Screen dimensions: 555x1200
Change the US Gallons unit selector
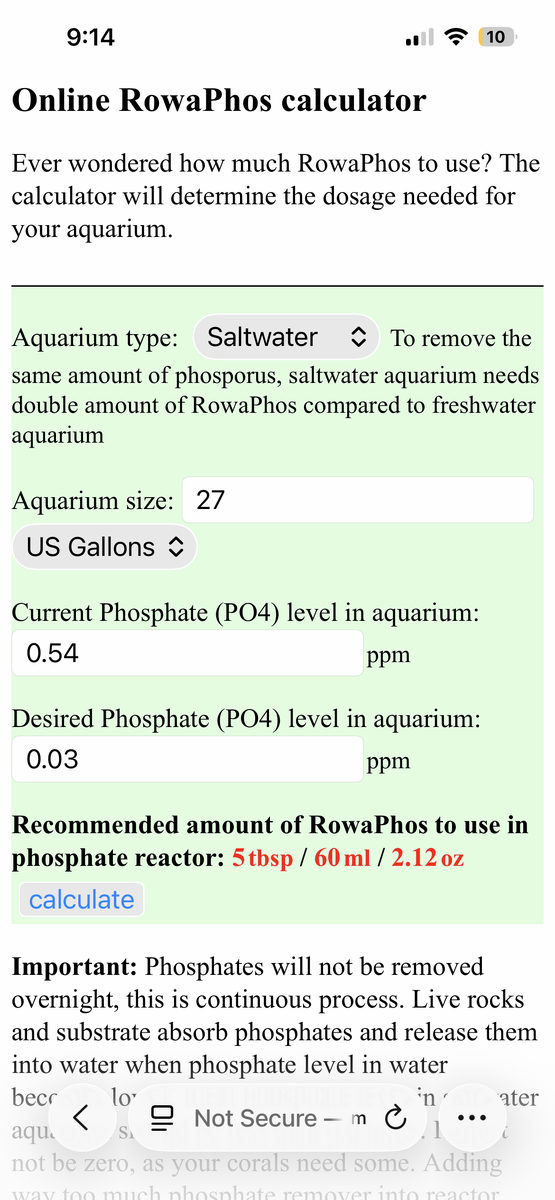click(x=104, y=547)
